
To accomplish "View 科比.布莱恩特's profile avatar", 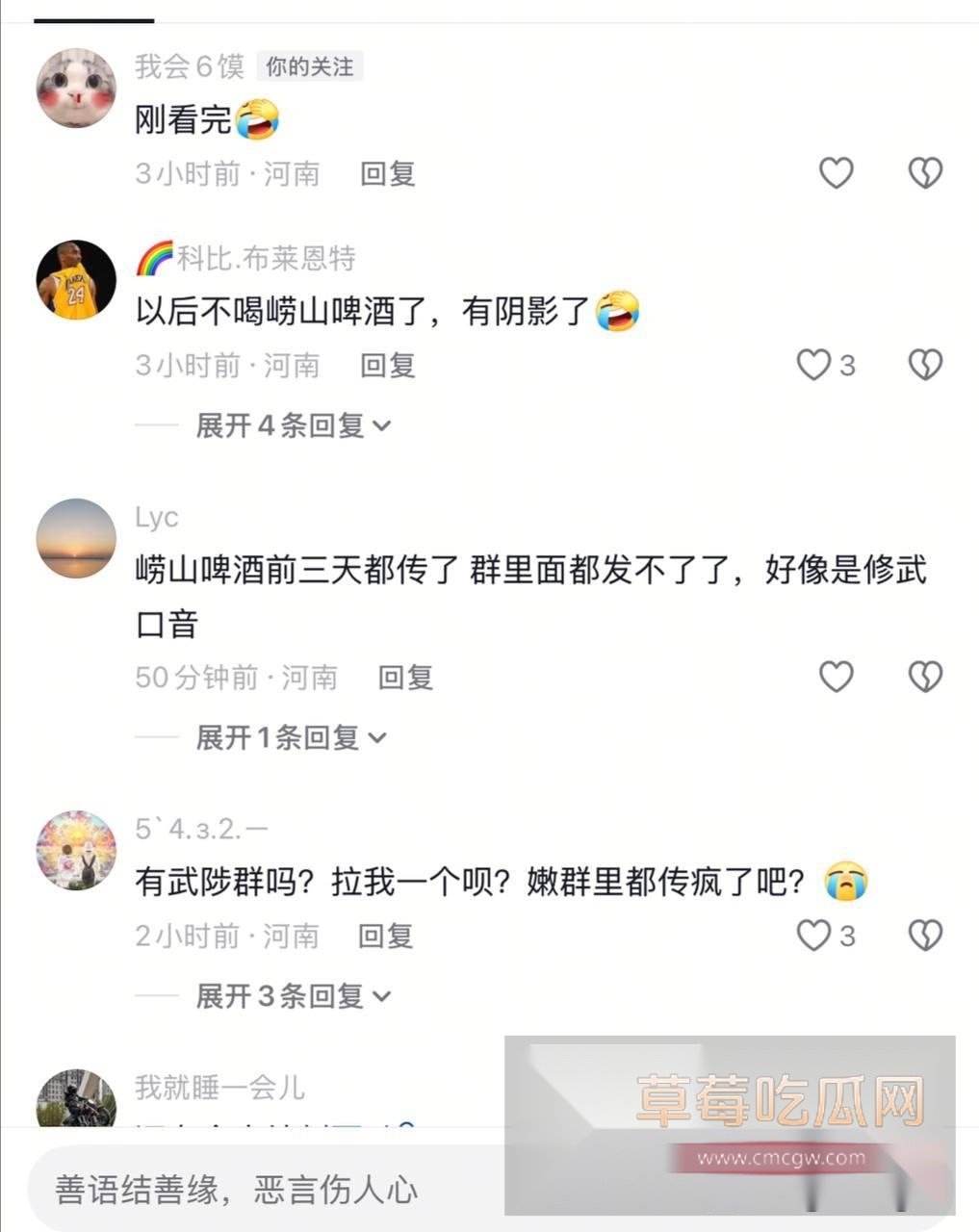I will pyautogui.click(x=76, y=279).
